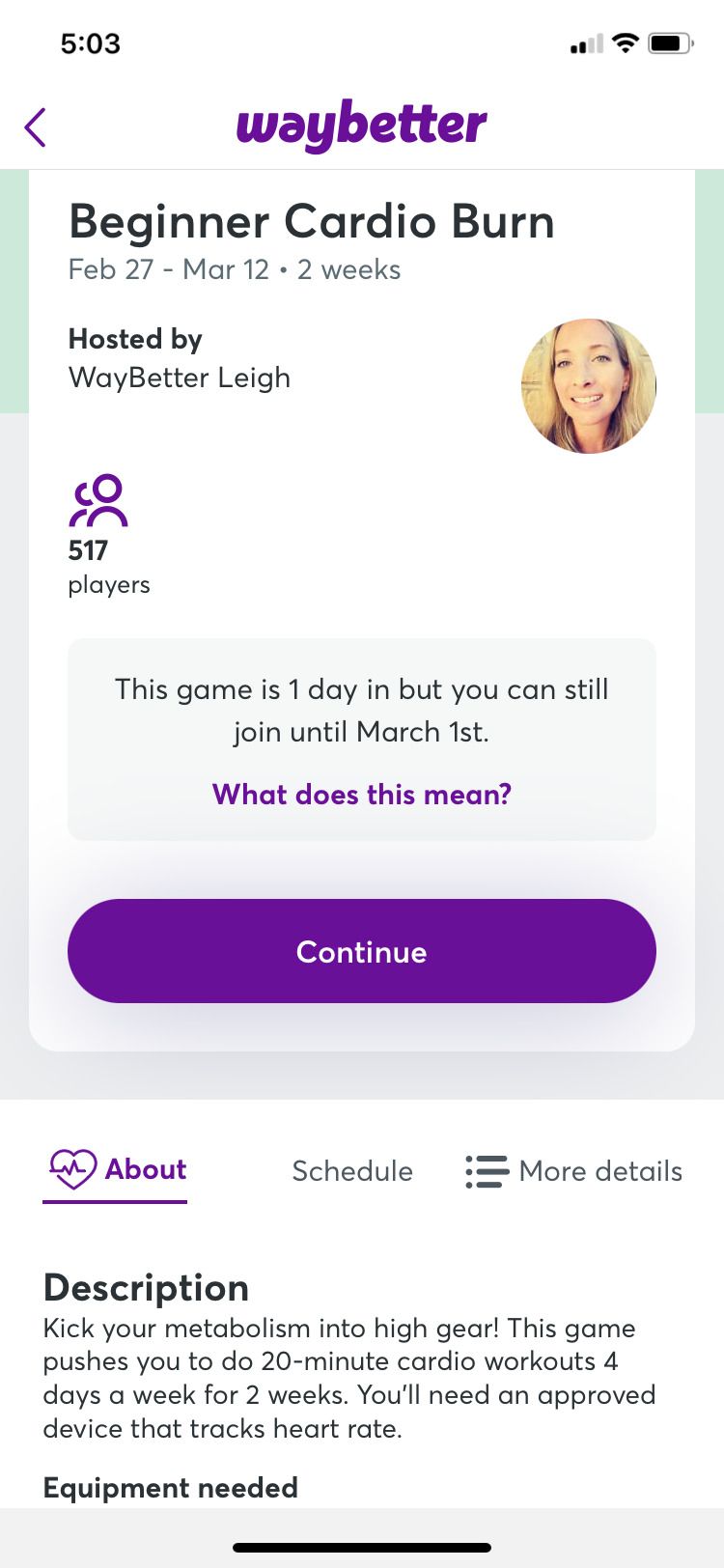Select the About tab

(116, 1170)
